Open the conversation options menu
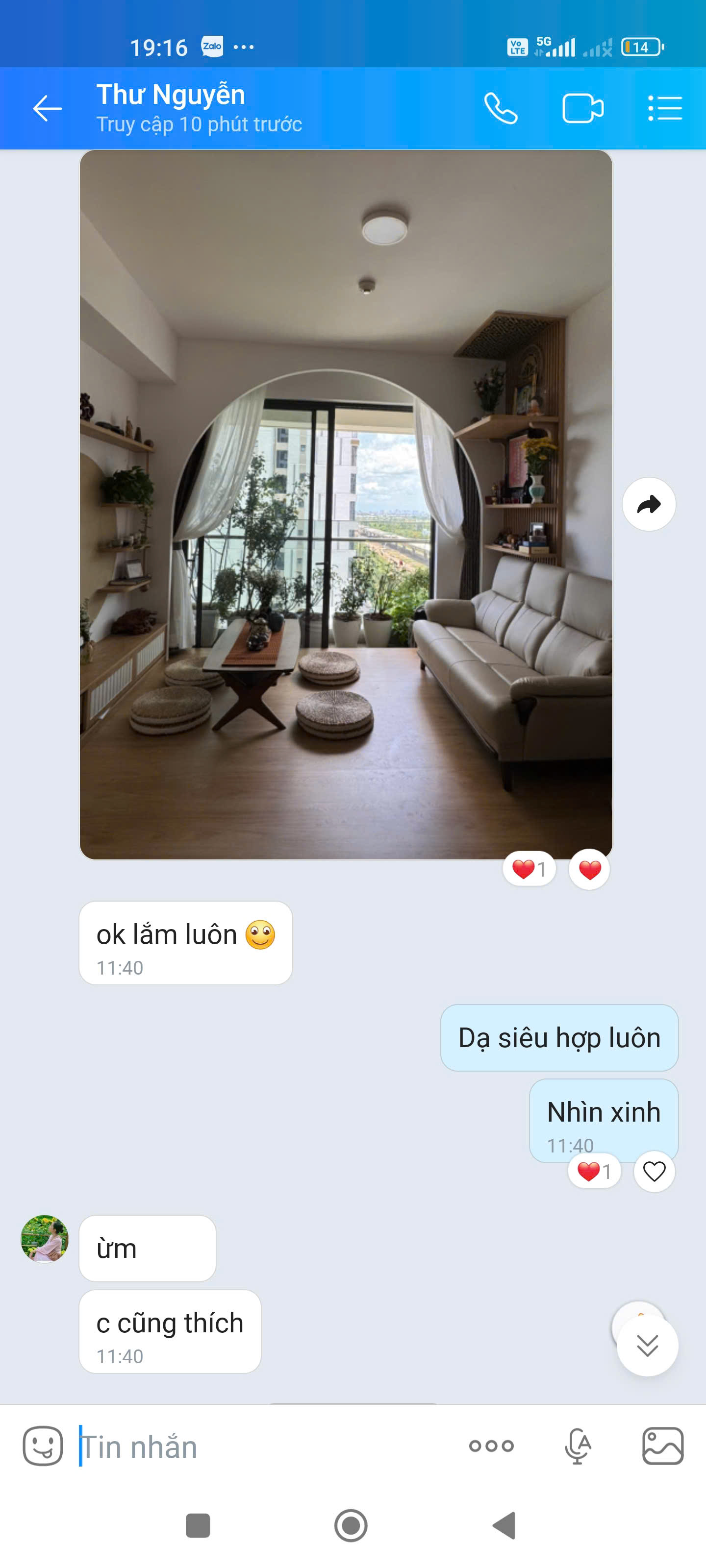 click(665, 109)
